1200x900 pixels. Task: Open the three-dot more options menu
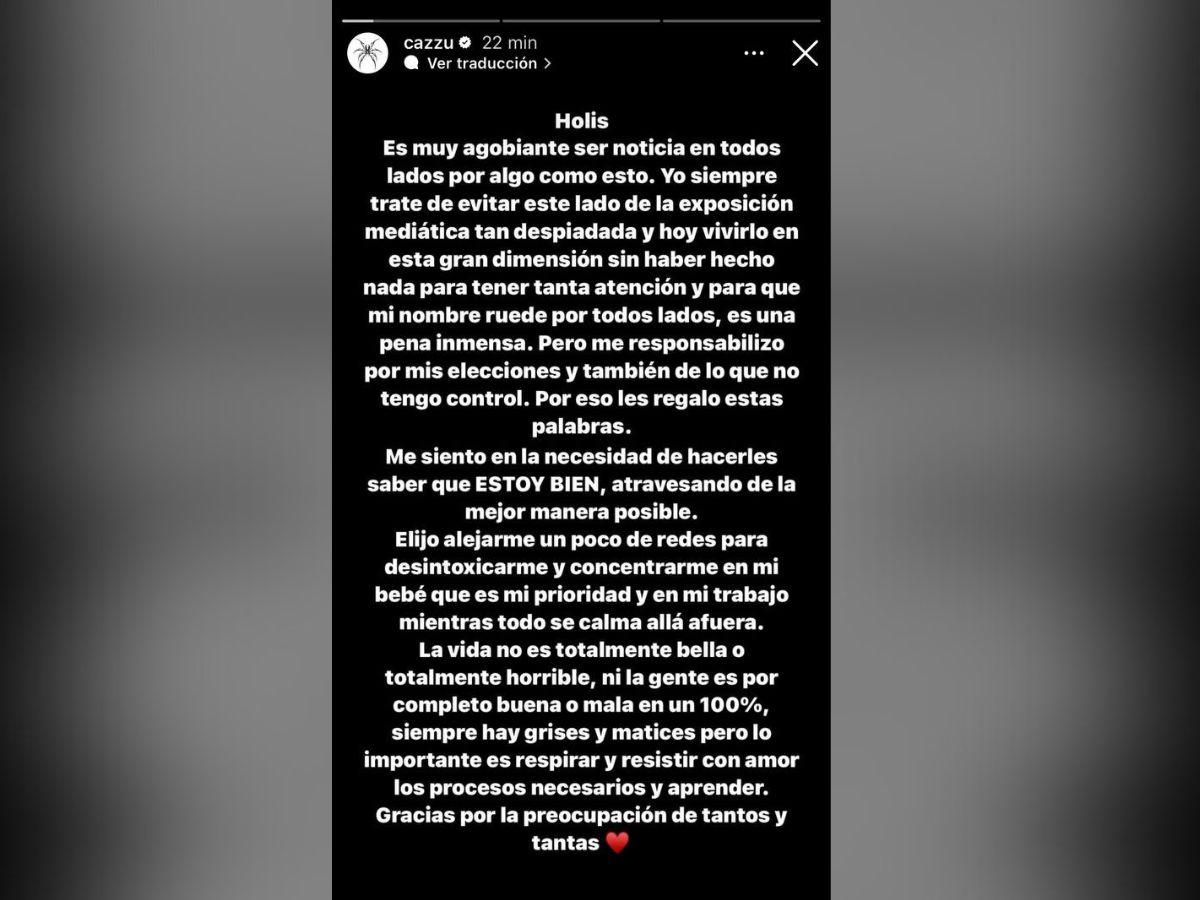pyautogui.click(x=754, y=54)
